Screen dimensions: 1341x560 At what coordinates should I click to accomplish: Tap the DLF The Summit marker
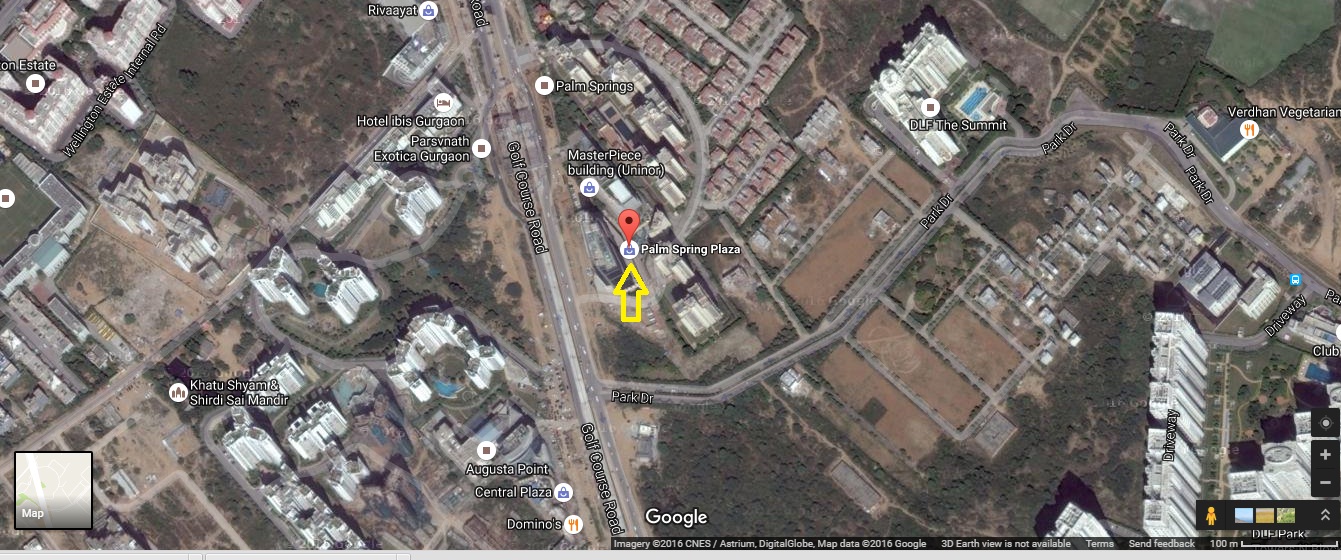[x=931, y=107]
